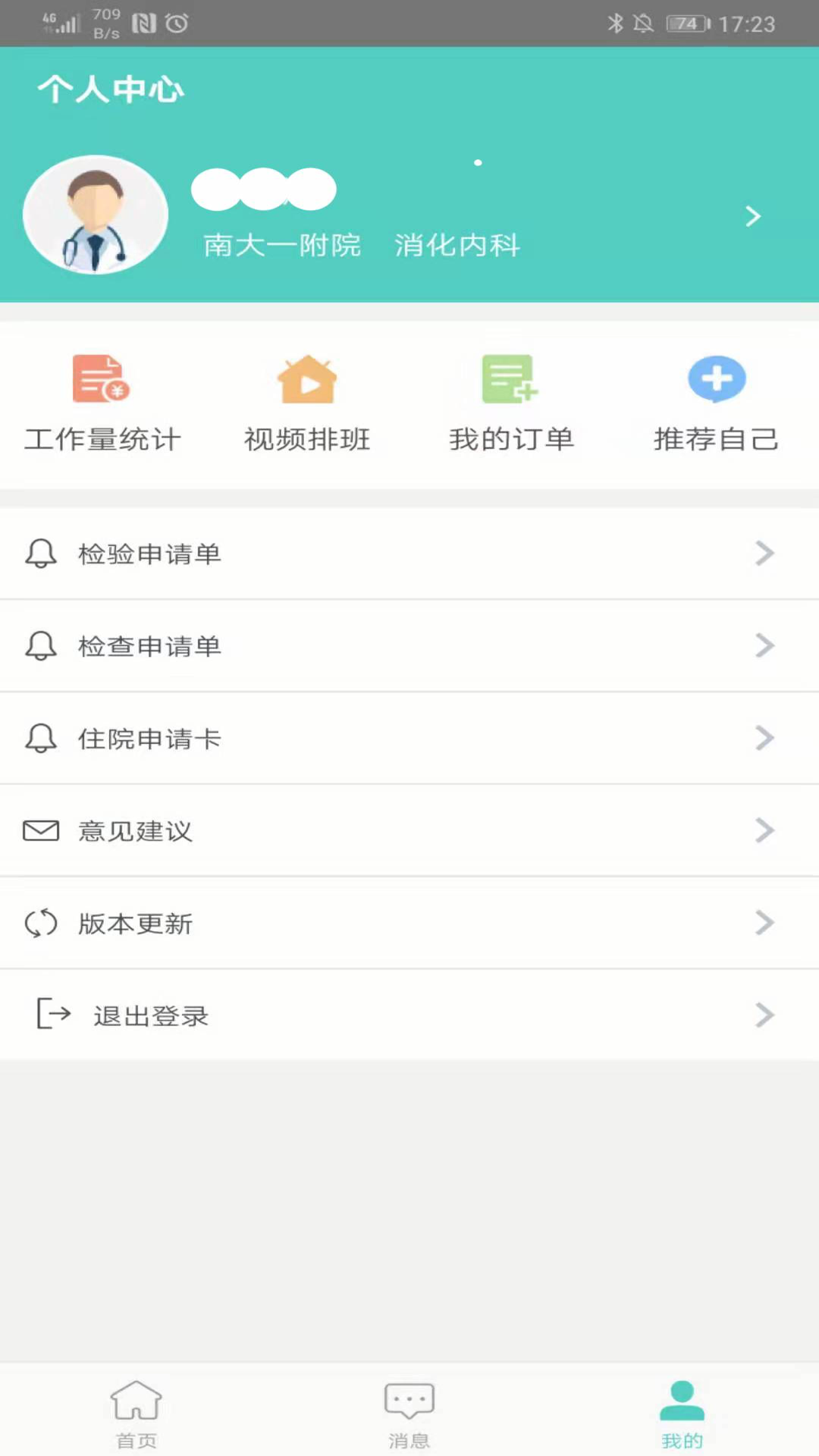This screenshot has width=819, height=1456.
Task: Click the bell icon beside 检验申请单
Action: click(x=41, y=554)
